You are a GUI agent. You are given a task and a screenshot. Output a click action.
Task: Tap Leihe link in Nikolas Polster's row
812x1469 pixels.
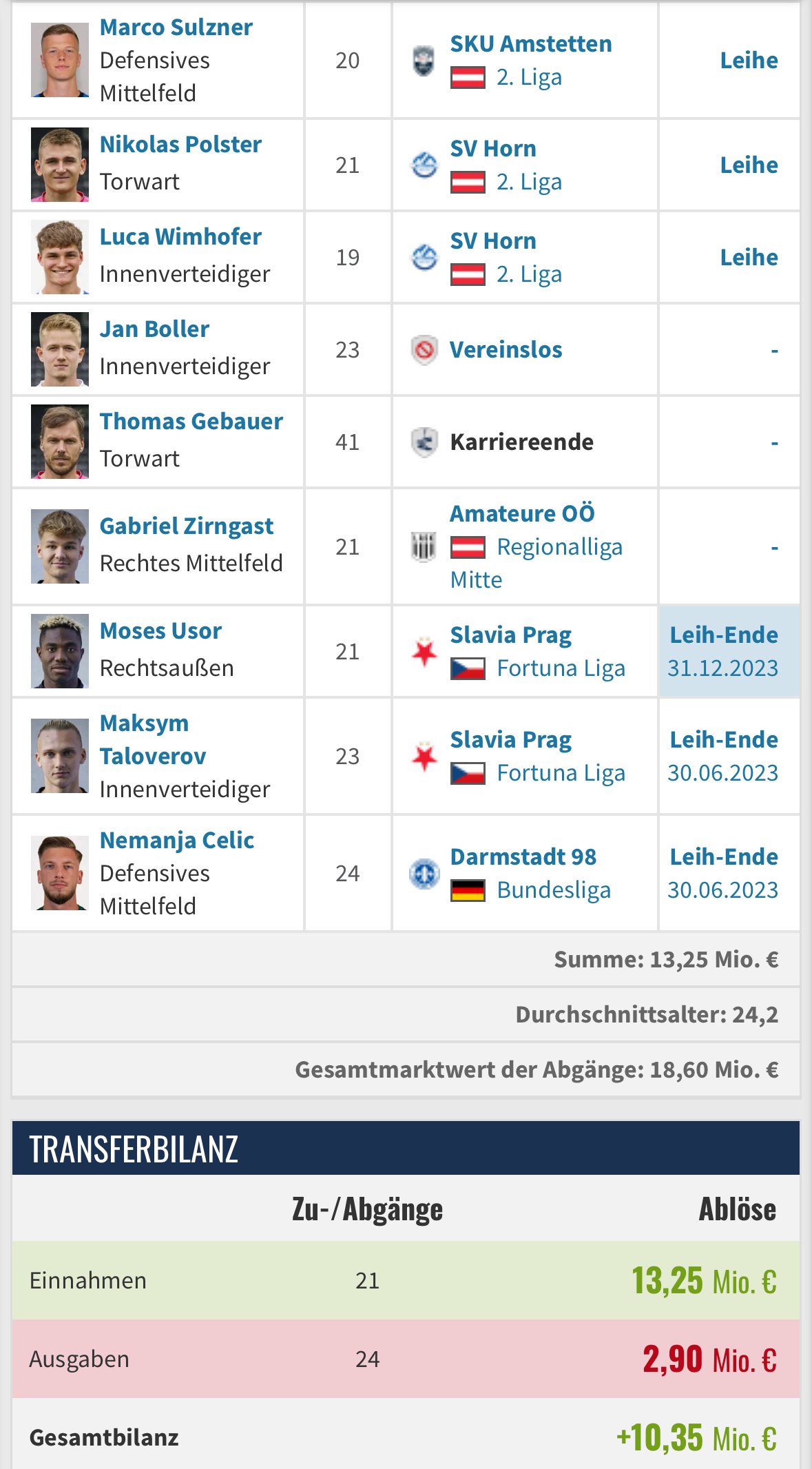[x=749, y=165]
